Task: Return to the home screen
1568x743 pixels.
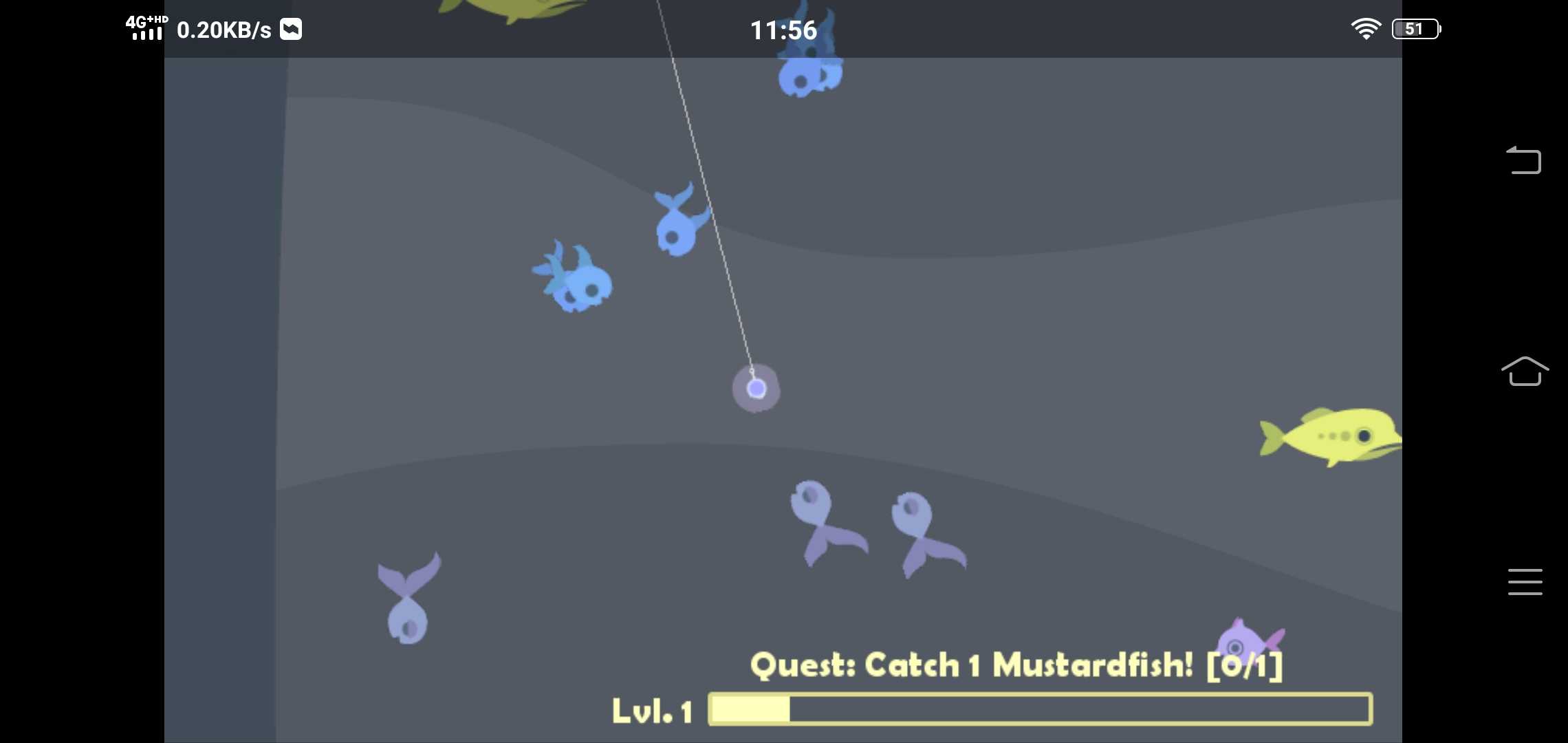Action: tap(1524, 371)
